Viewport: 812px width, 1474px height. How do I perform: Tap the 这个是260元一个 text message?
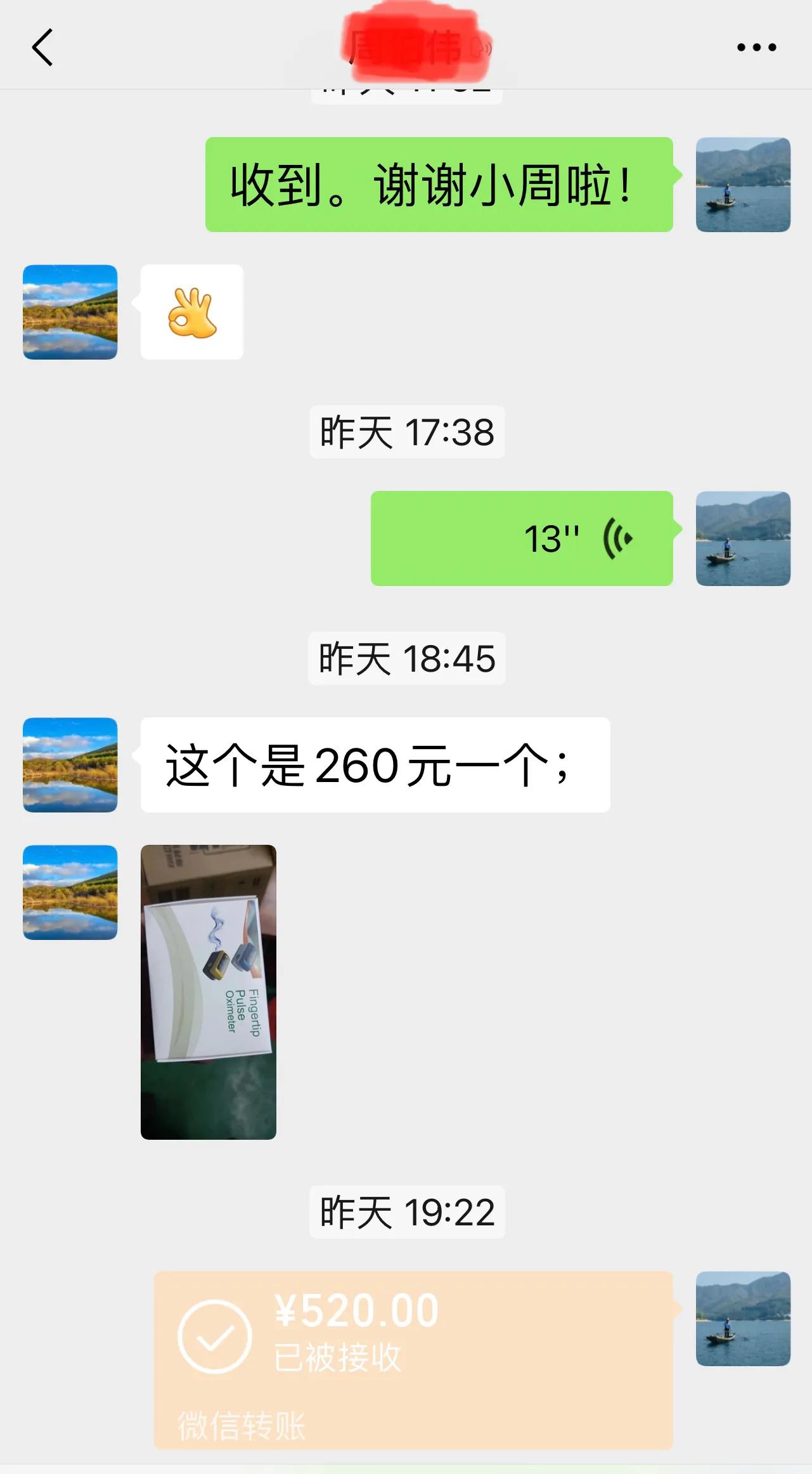pos(375,764)
